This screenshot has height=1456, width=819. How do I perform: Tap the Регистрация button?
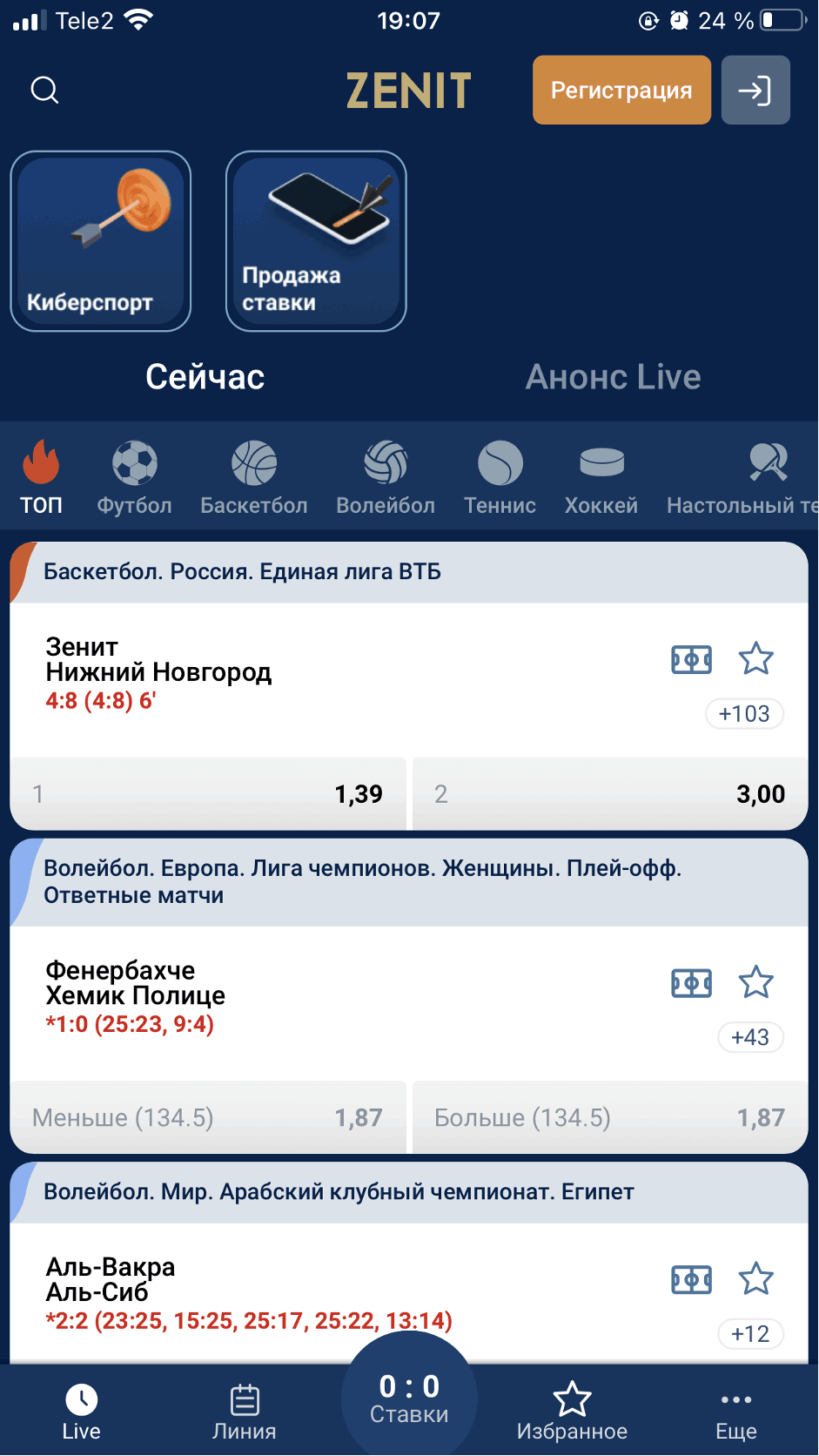point(621,90)
